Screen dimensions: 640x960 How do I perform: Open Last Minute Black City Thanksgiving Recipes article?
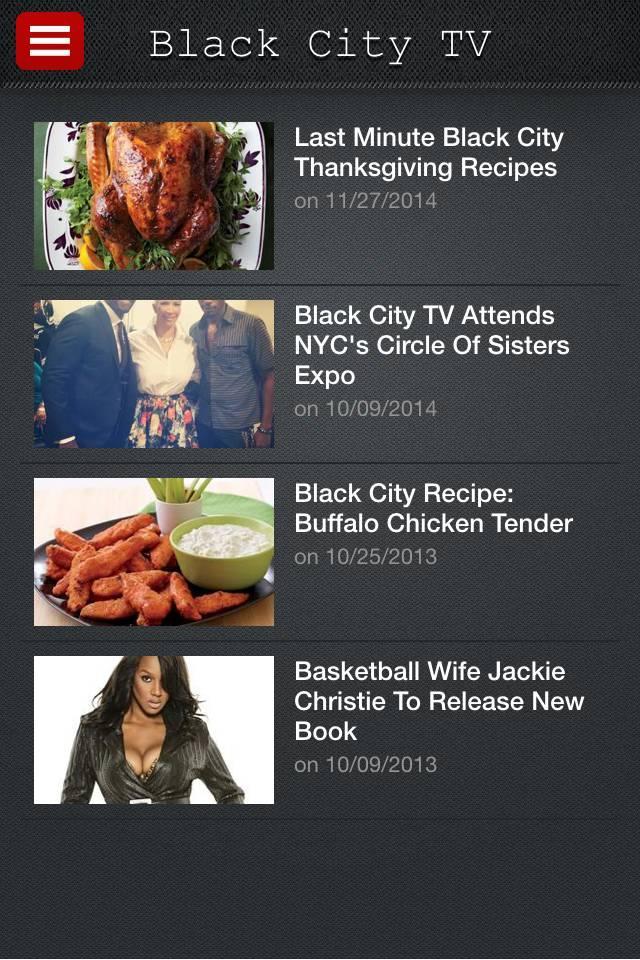point(428,153)
